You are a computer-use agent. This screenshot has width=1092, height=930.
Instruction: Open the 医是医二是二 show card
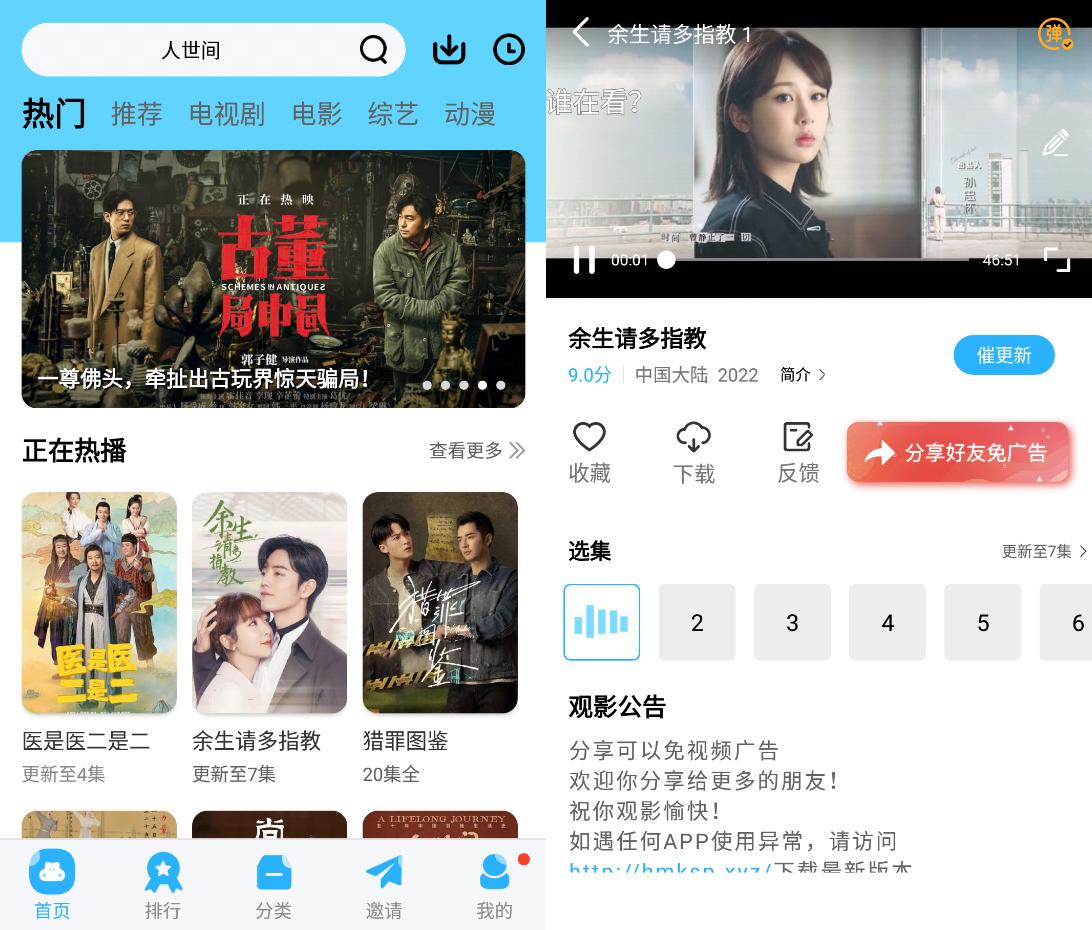[99, 602]
